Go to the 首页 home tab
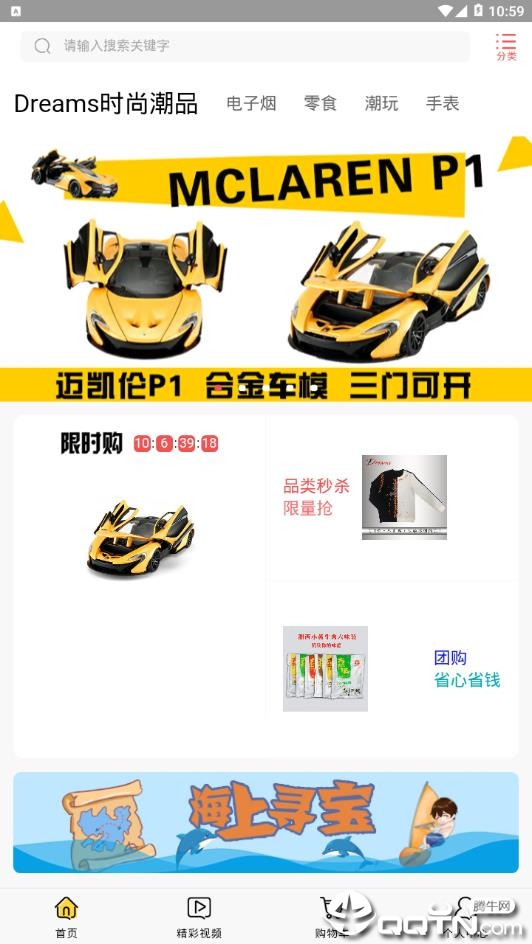The image size is (532, 944). click(x=66, y=917)
